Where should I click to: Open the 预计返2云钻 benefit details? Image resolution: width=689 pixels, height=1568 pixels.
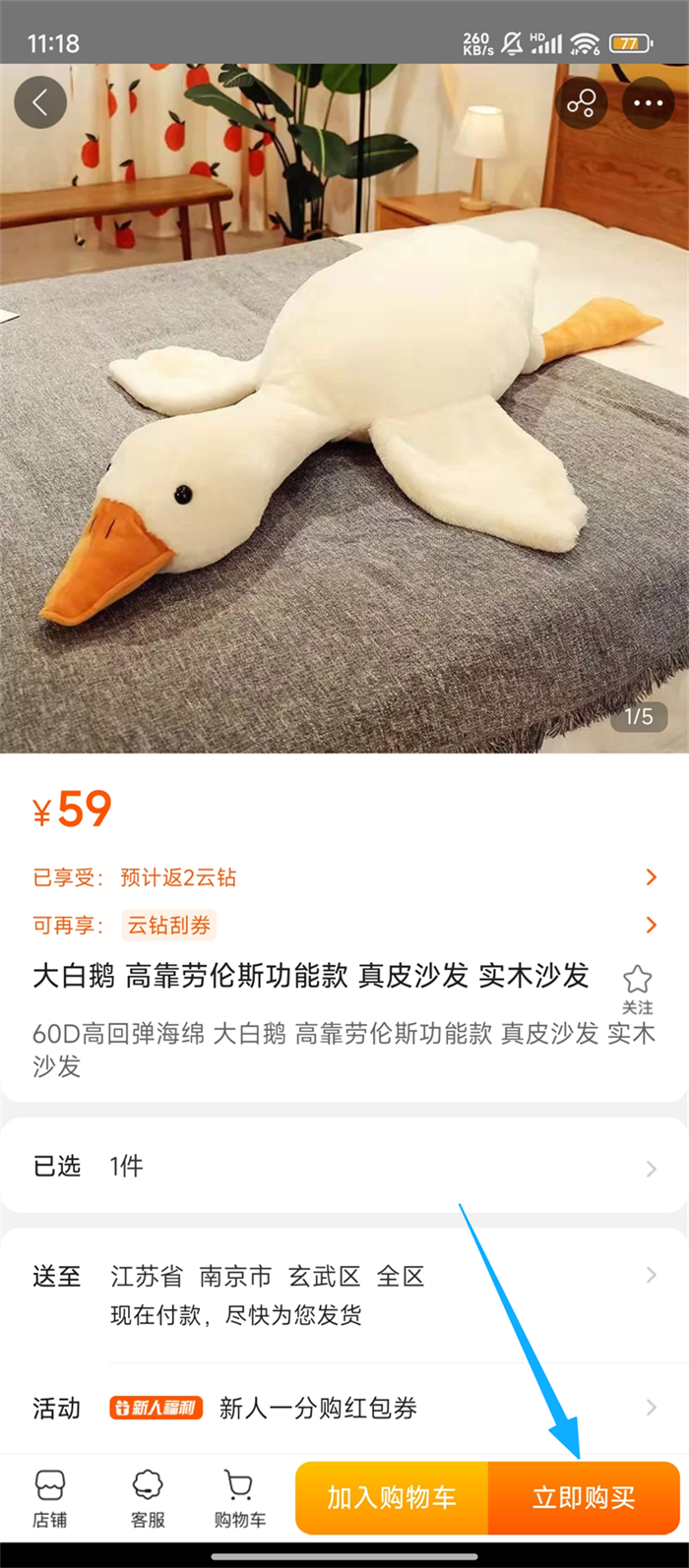pos(344,877)
